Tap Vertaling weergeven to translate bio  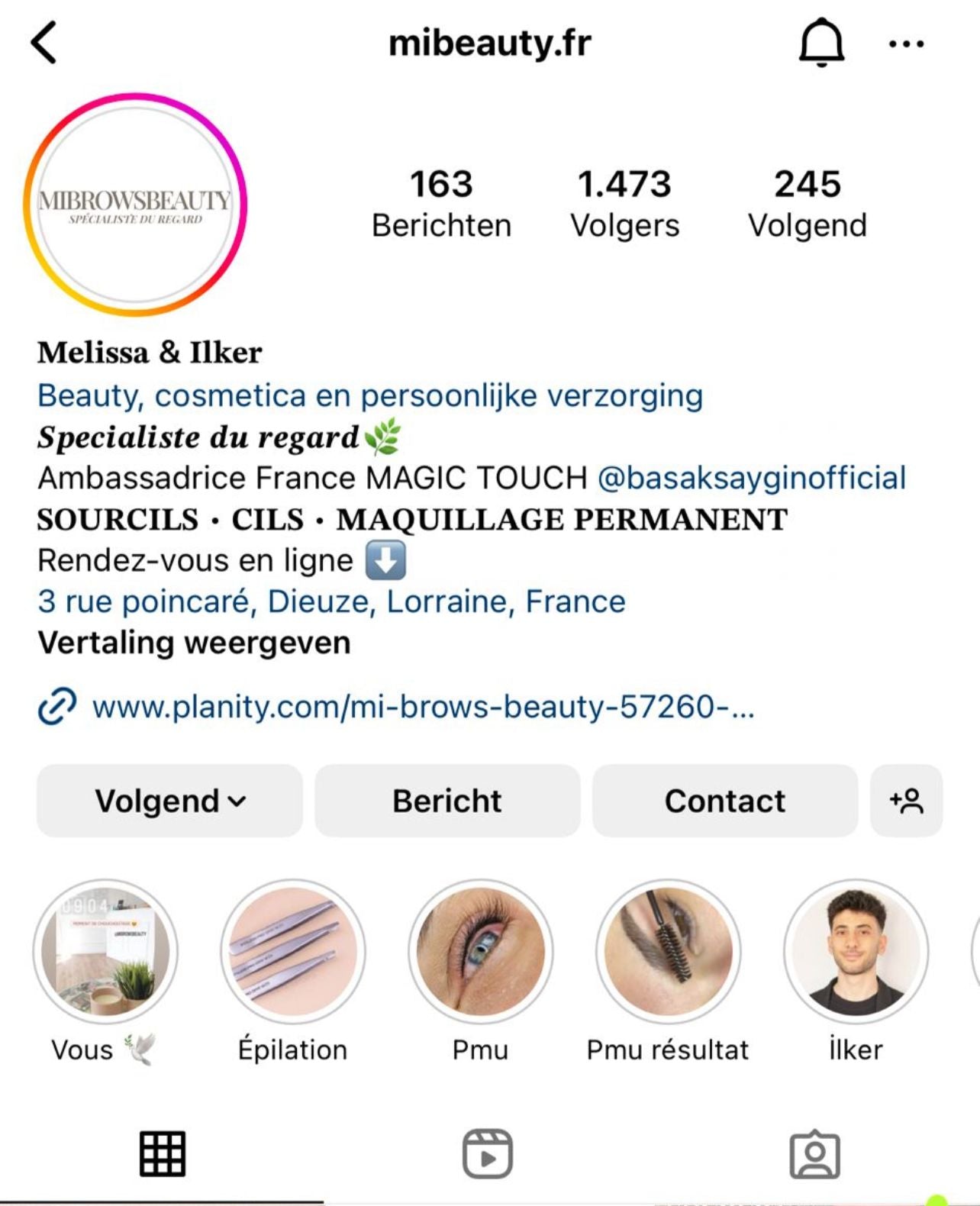(194, 643)
